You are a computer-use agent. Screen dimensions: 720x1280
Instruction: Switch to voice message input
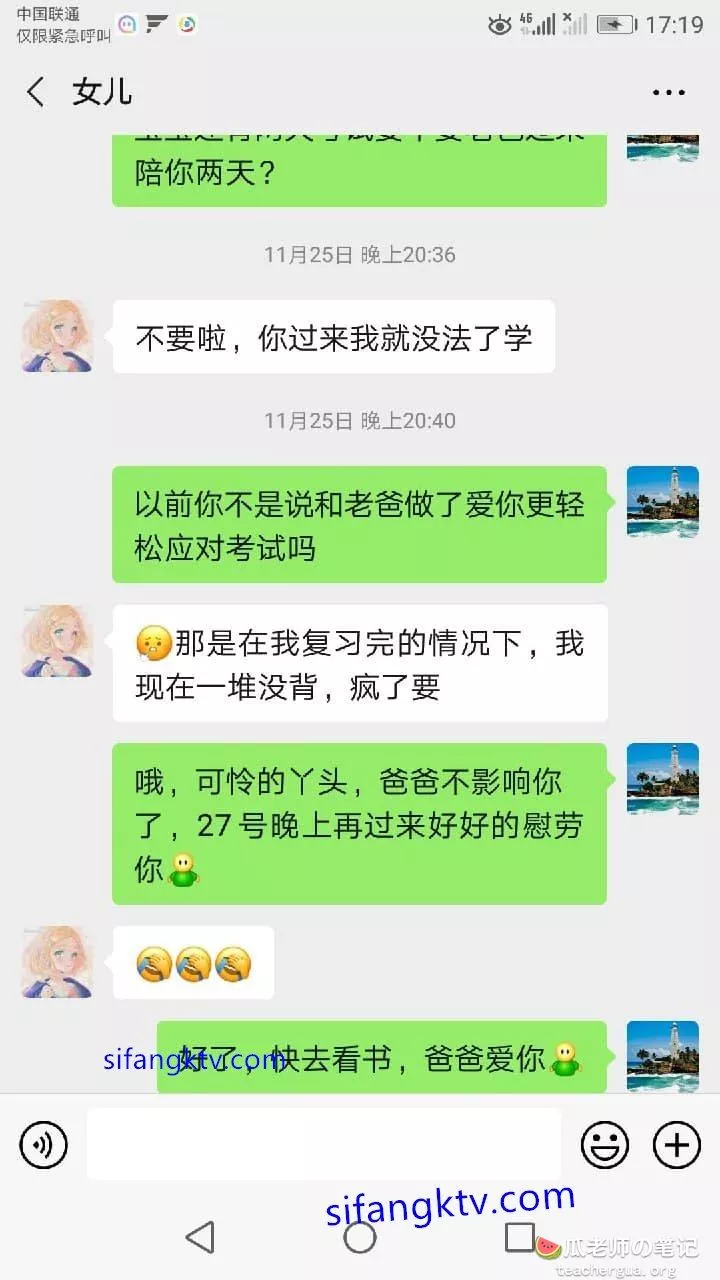pyautogui.click(x=43, y=1144)
